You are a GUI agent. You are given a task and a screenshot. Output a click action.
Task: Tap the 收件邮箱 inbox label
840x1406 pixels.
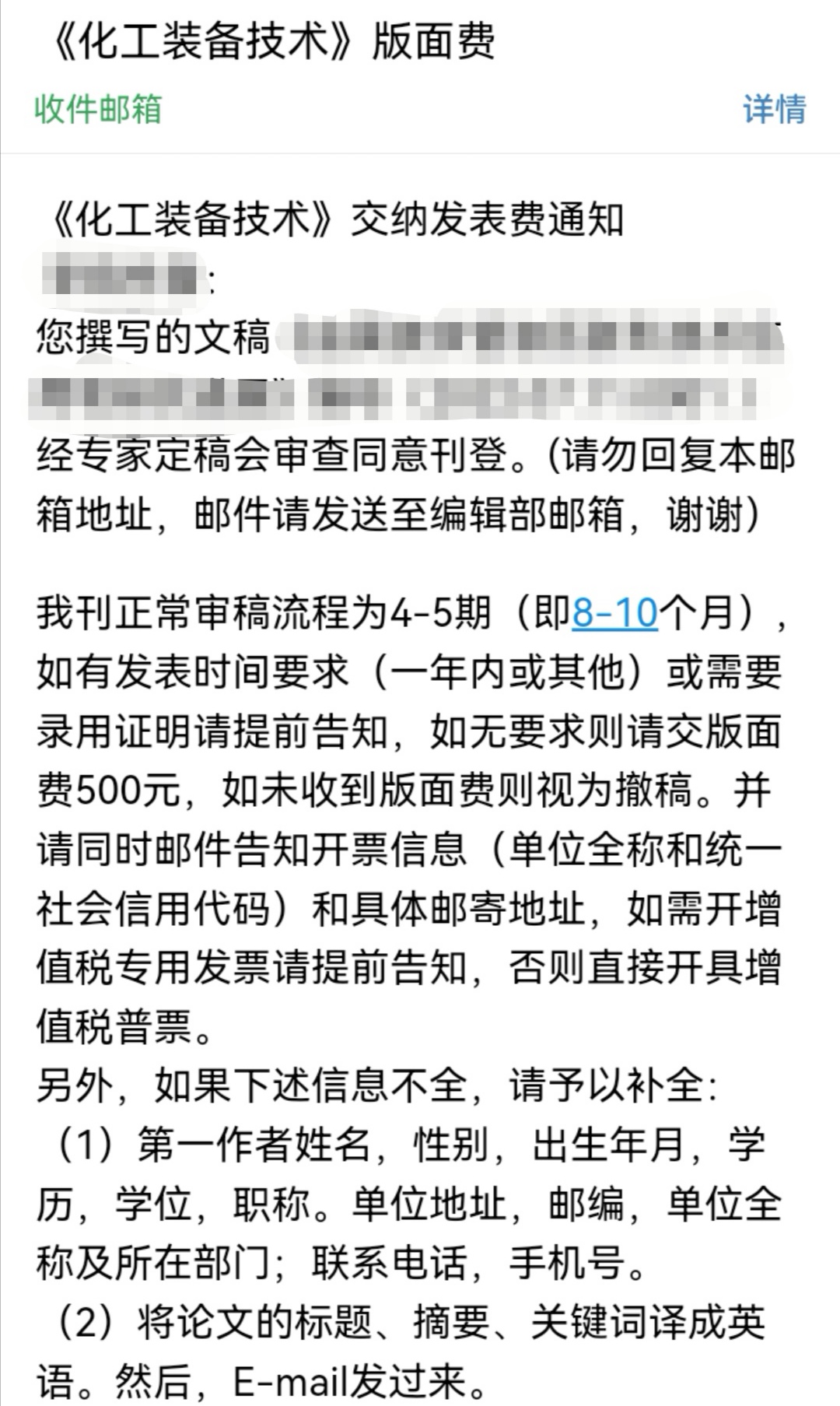pos(98,109)
